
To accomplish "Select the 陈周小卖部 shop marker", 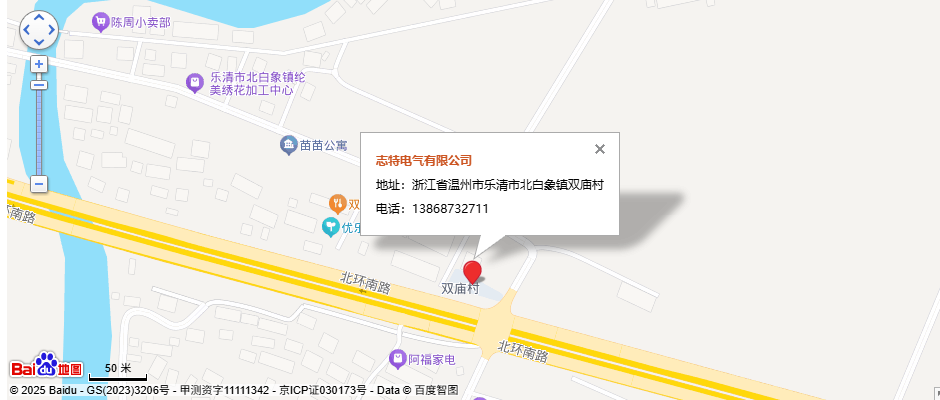I will pos(100,21).
